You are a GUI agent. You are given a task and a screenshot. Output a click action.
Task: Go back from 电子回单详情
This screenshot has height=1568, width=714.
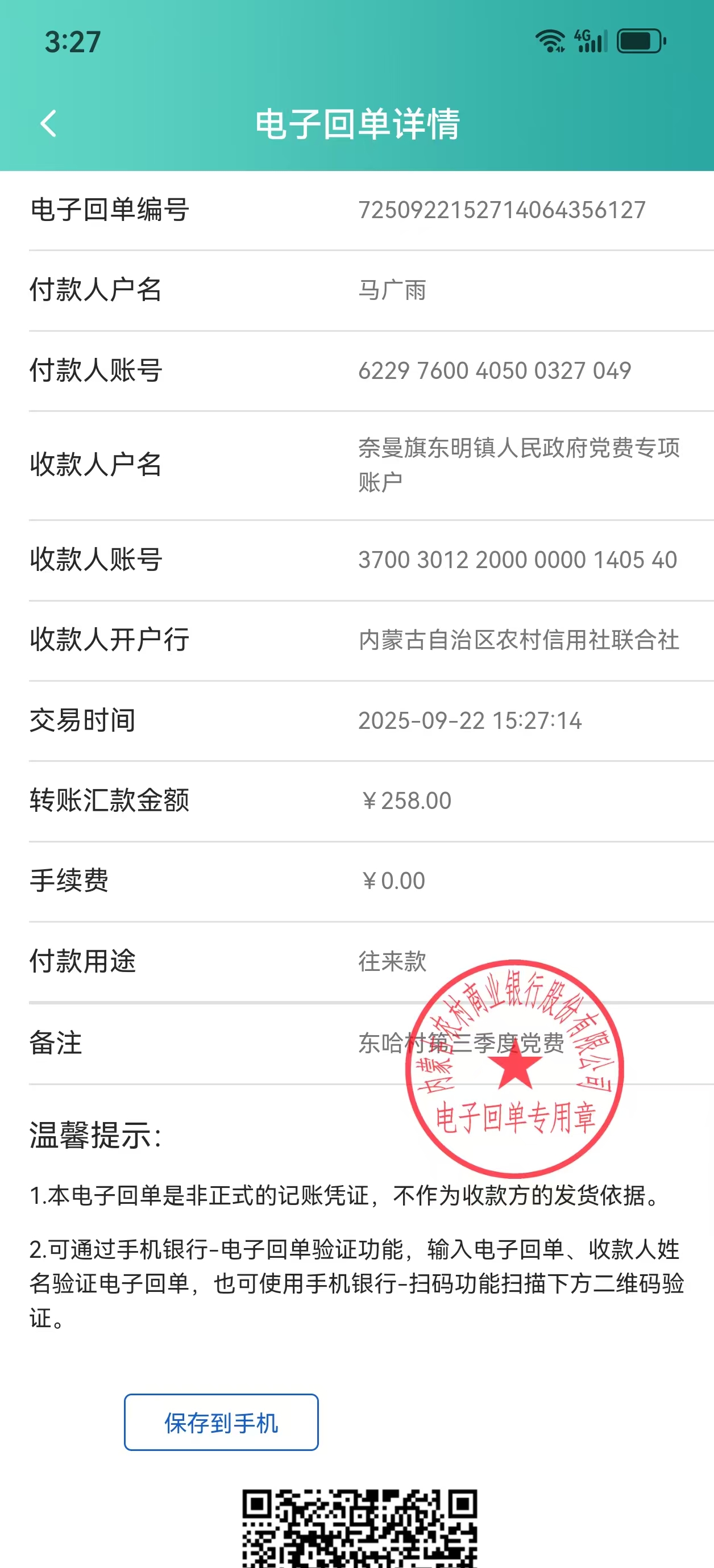pyautogui.click(x=49, y=124)
